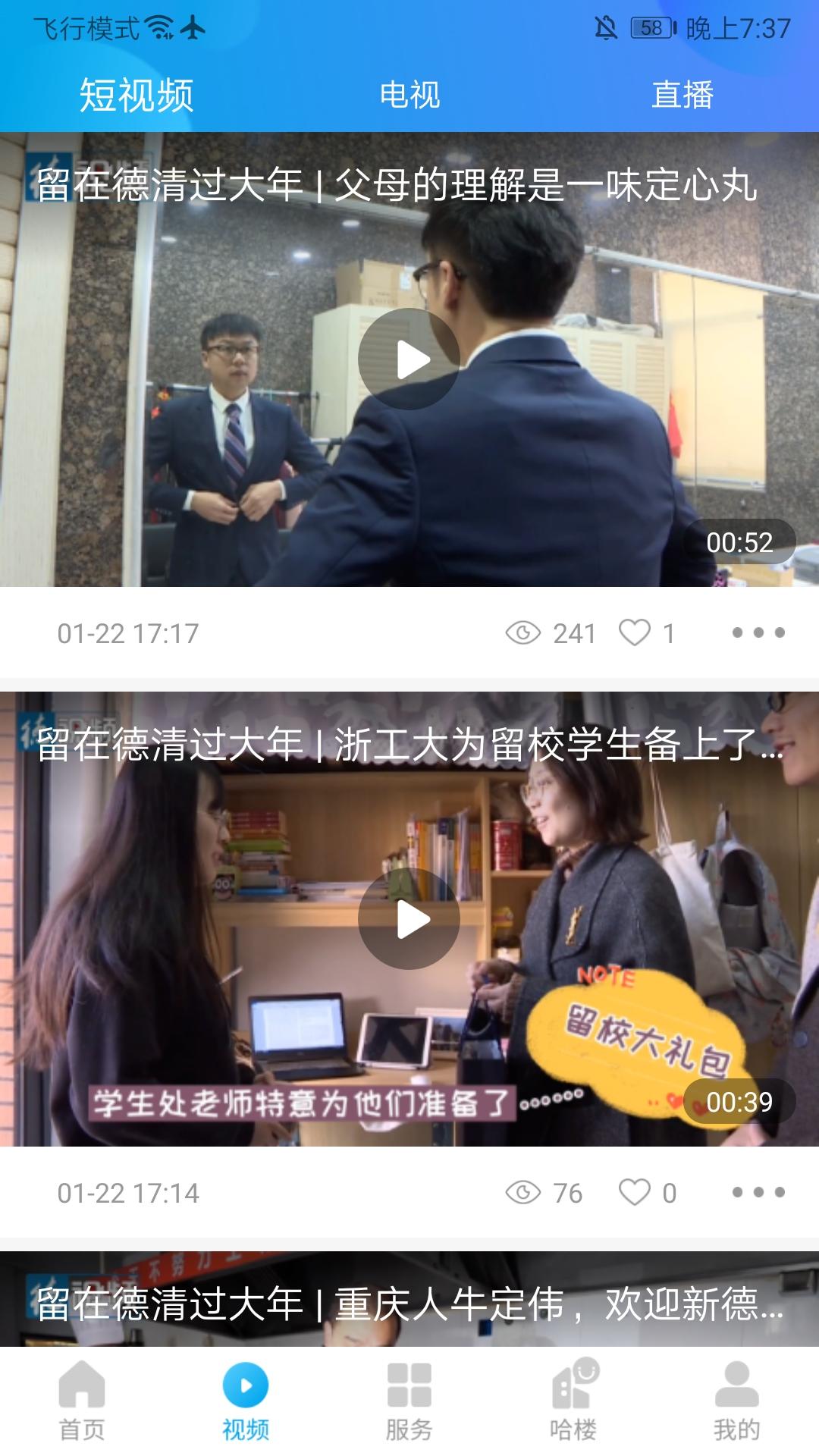Tap the 视频 bottom navigation item
819x1456 pixels.
point(246,1401)
